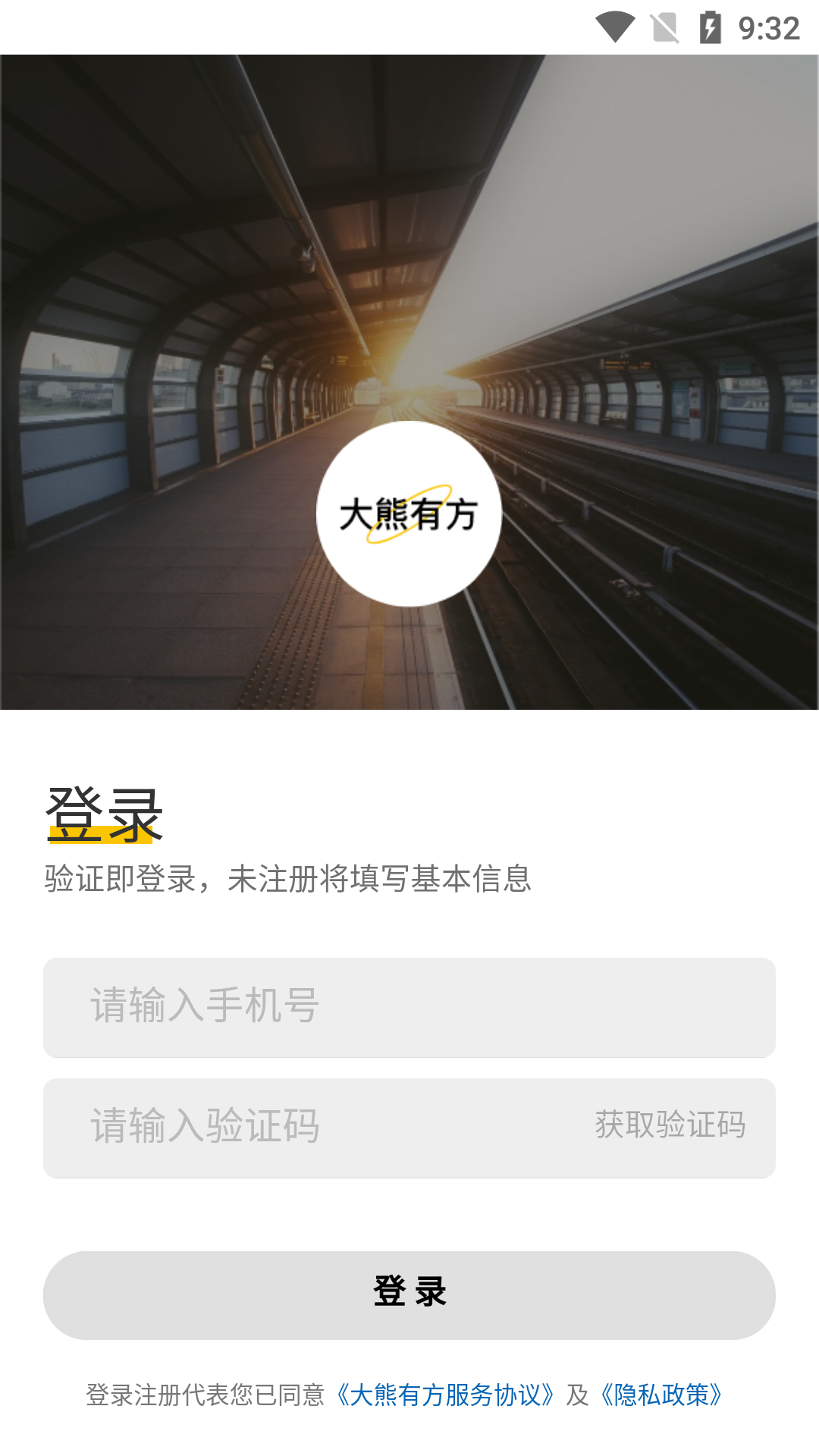The height and width of the screenshot is (1456, 819).
Task: Tap the 登录 login button
Action: [x=409, y=1294]
